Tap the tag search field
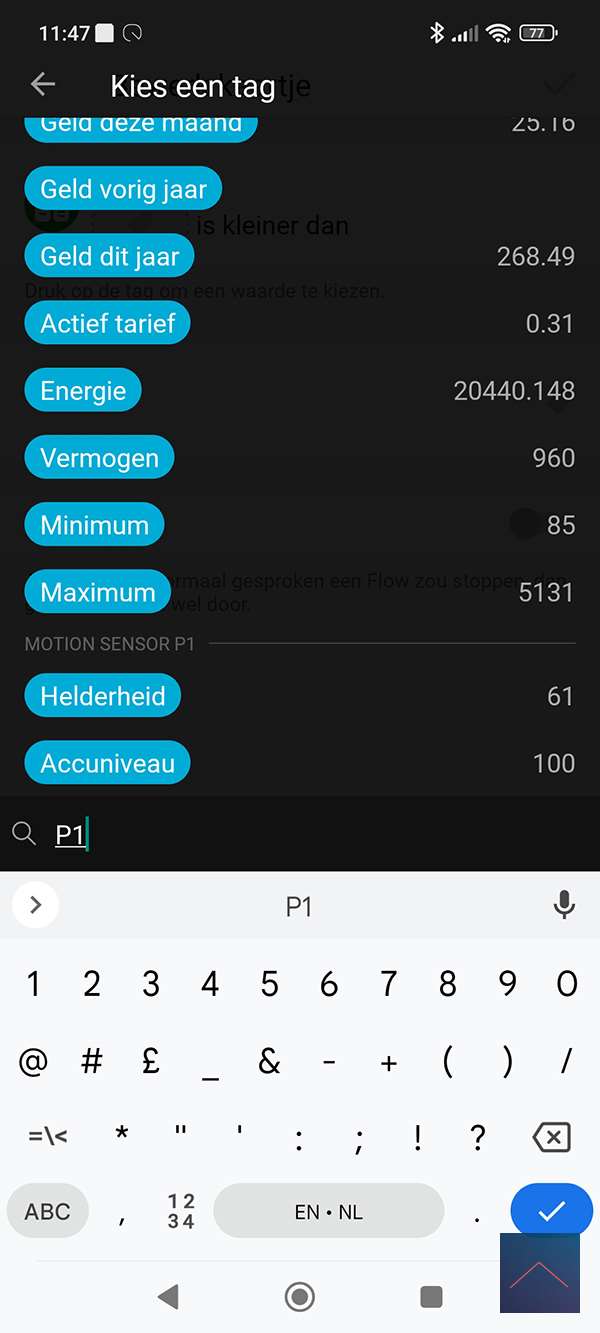 pyautogui.click(x=300, y=834)
